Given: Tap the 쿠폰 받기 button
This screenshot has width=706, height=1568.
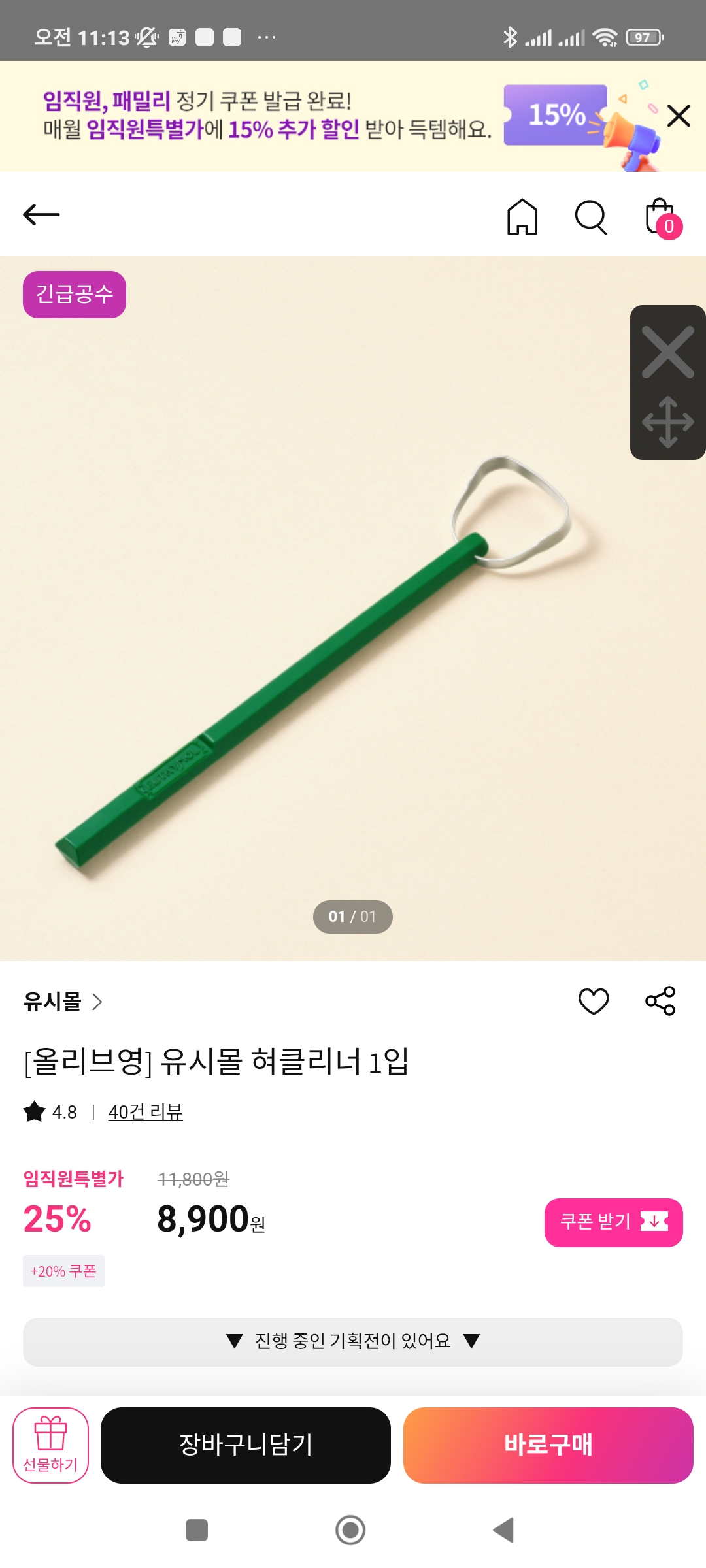Looking at the screenshot, I should tap(613, 1222).
